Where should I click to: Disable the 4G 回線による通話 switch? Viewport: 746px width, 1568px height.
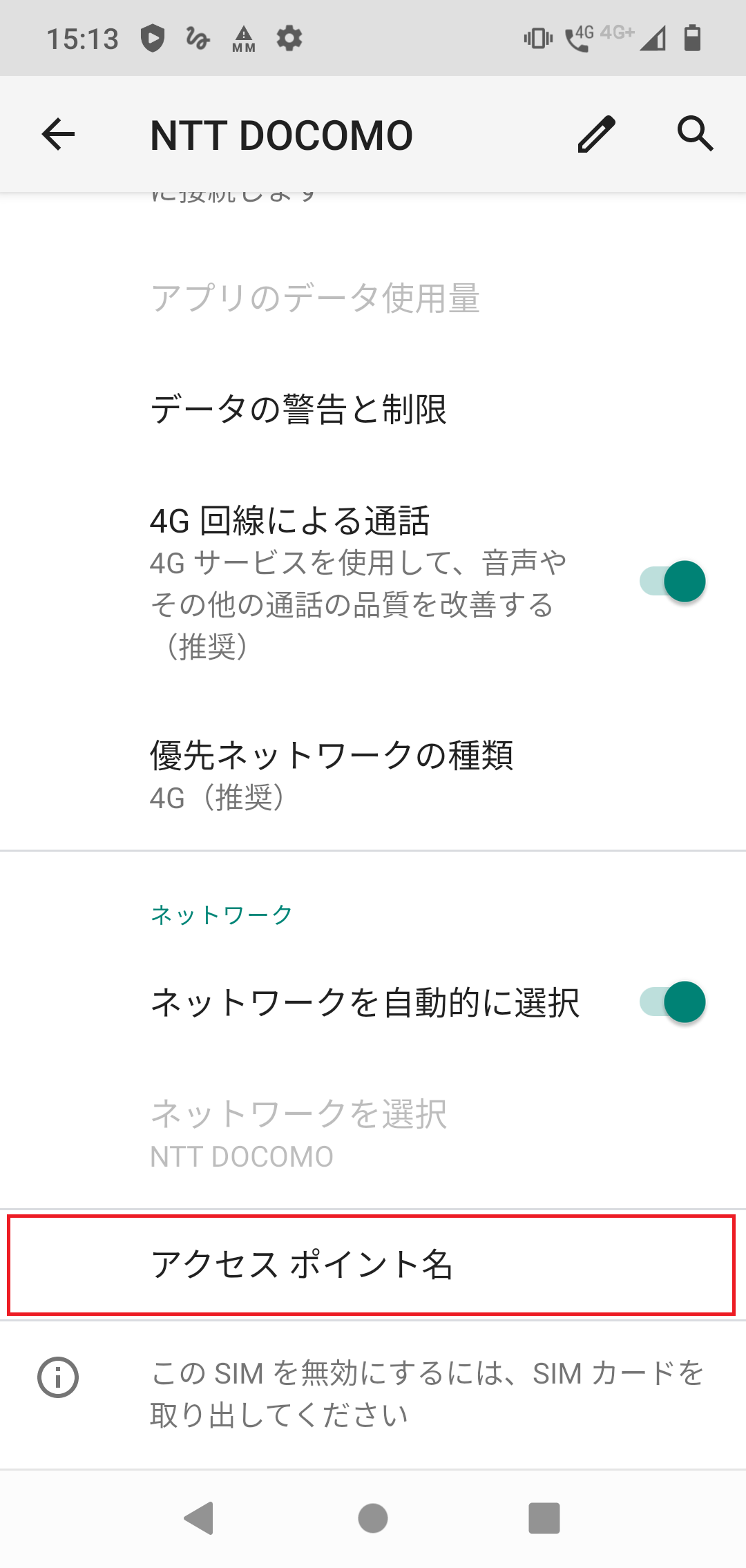pyautogui.click(x=671, y=582)
